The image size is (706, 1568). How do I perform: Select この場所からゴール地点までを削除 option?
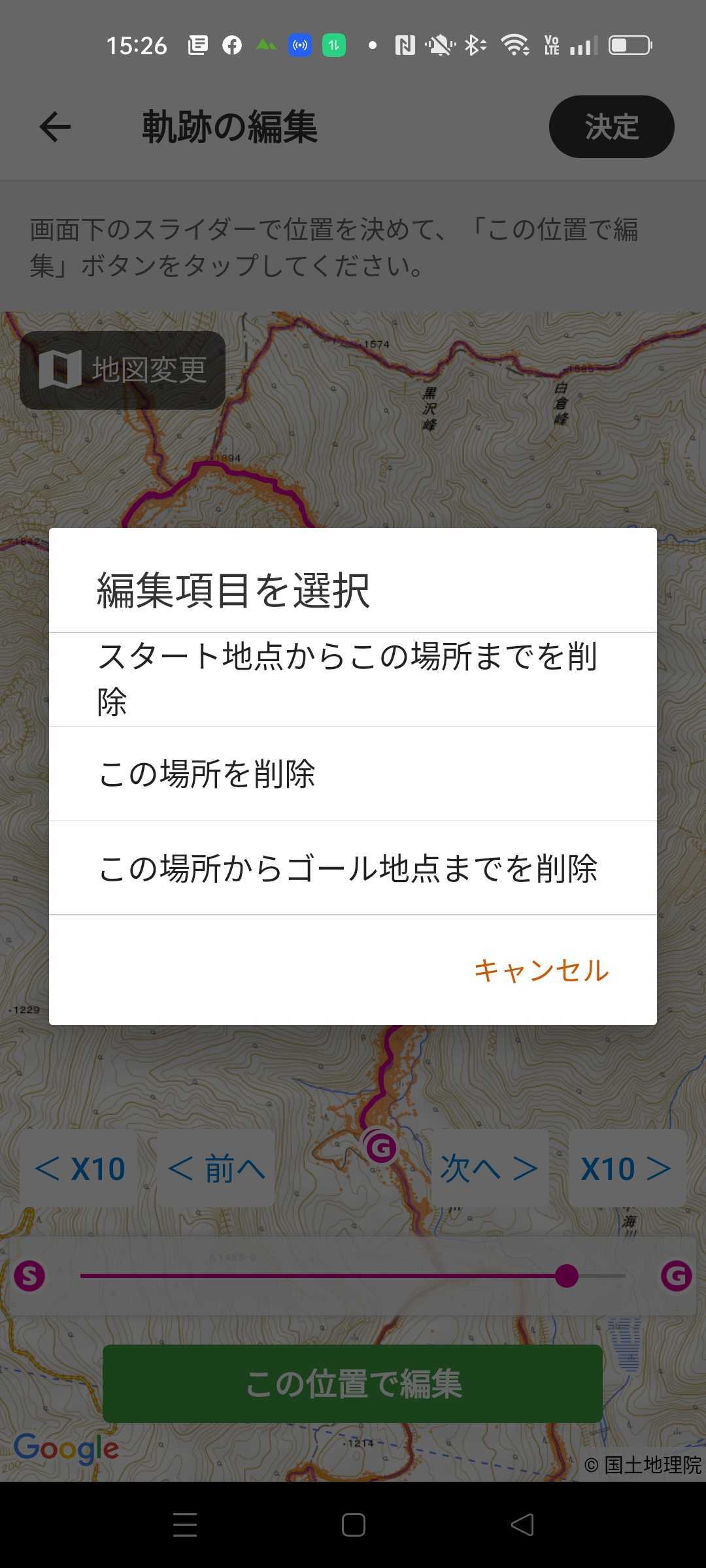(353, 868)
